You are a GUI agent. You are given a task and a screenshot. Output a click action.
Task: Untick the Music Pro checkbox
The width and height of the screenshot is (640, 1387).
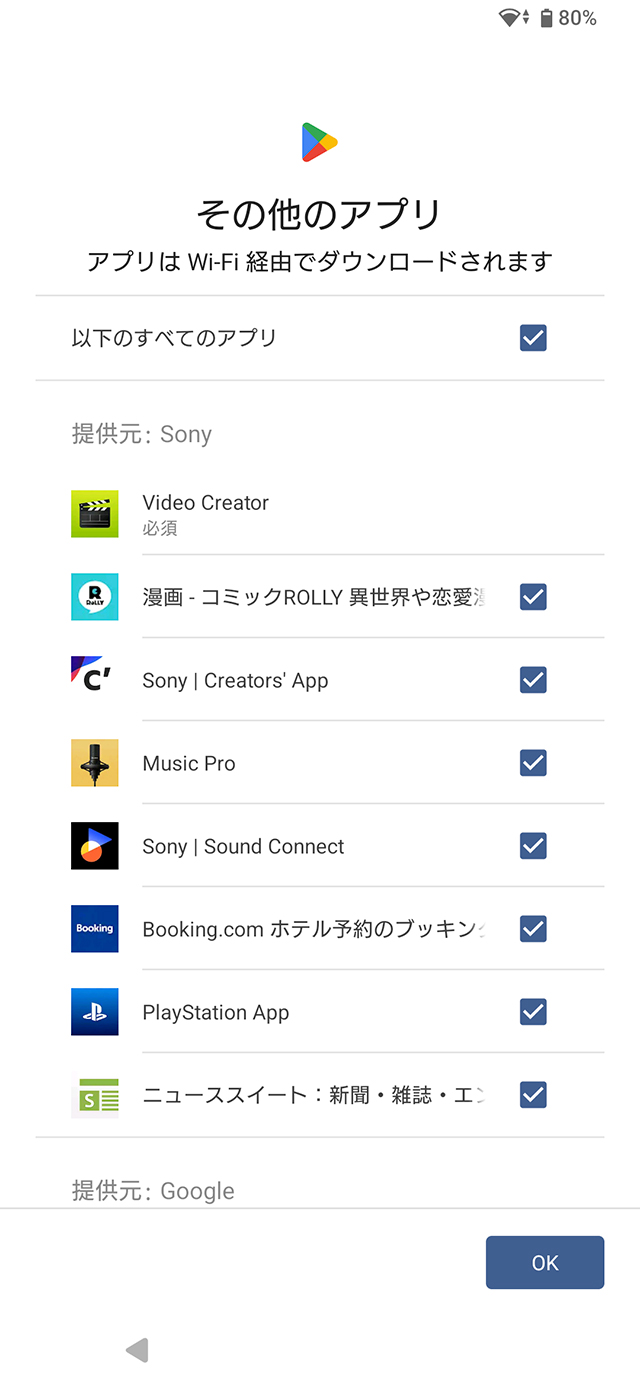533,763
